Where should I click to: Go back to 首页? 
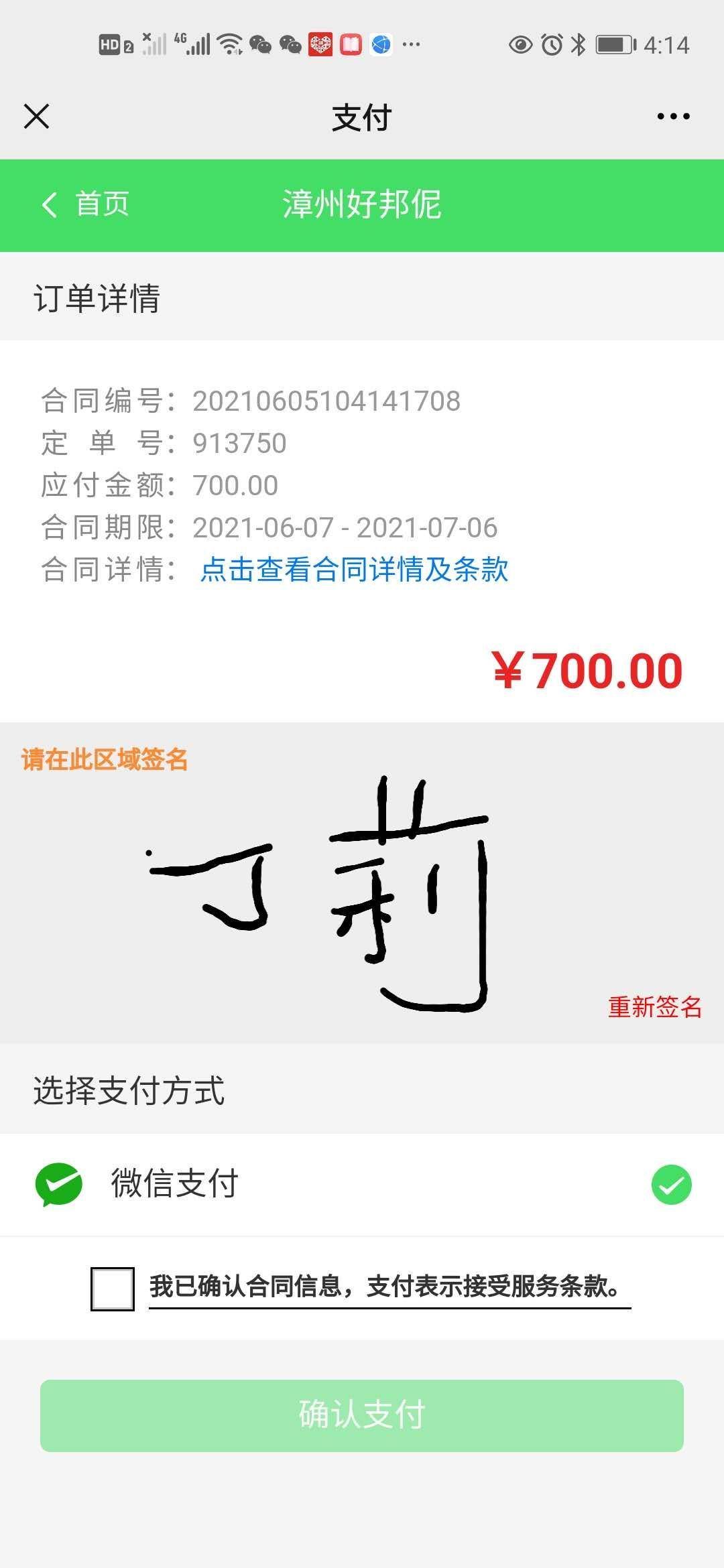[85, 204]
